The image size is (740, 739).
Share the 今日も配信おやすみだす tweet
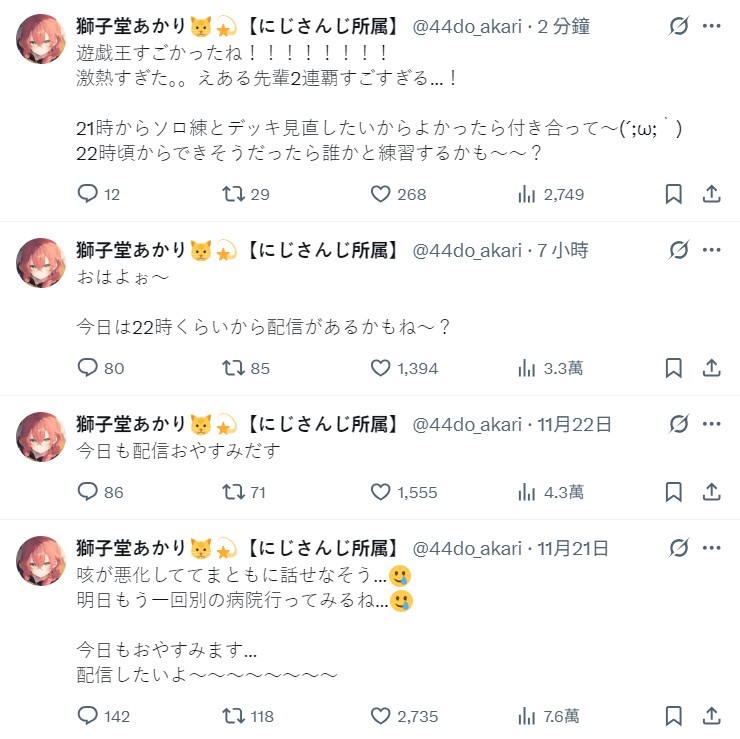click(712, 492)
